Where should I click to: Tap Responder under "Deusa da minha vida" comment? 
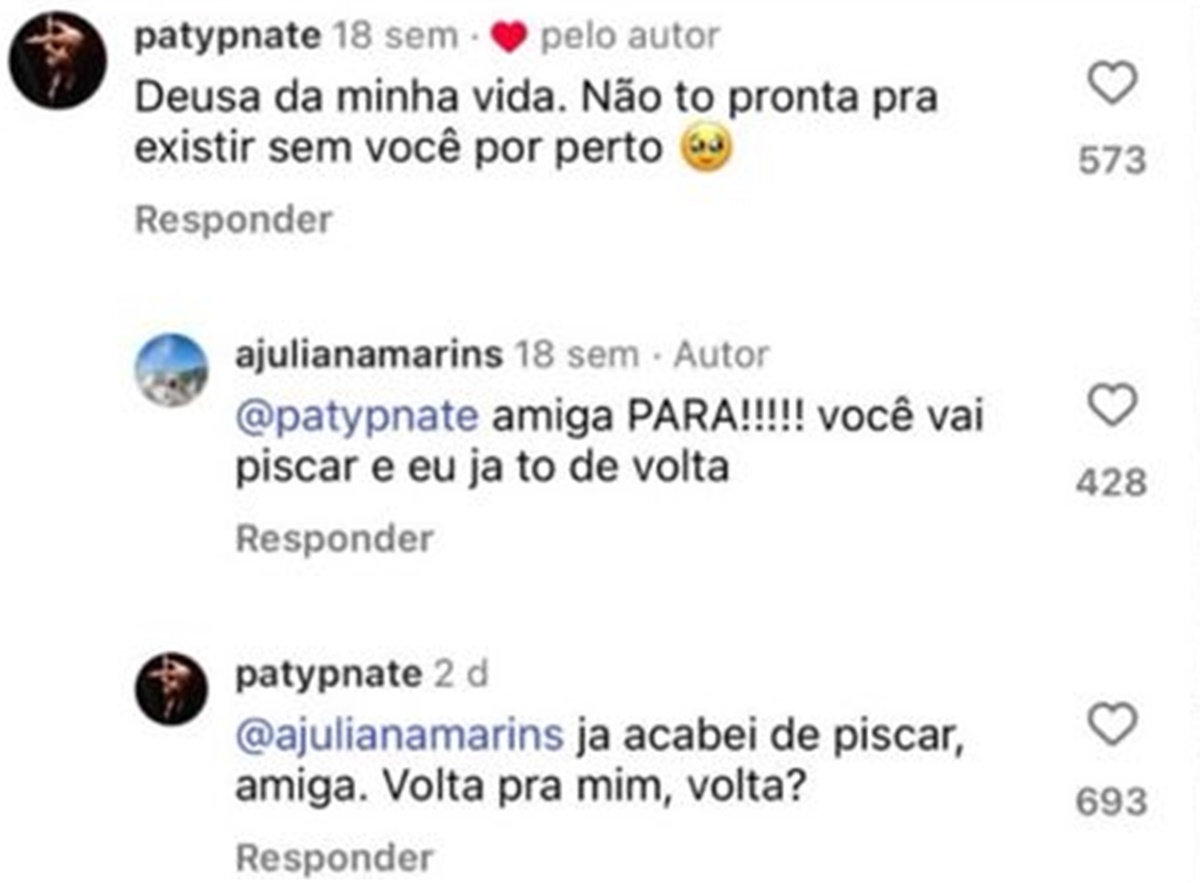233,219
